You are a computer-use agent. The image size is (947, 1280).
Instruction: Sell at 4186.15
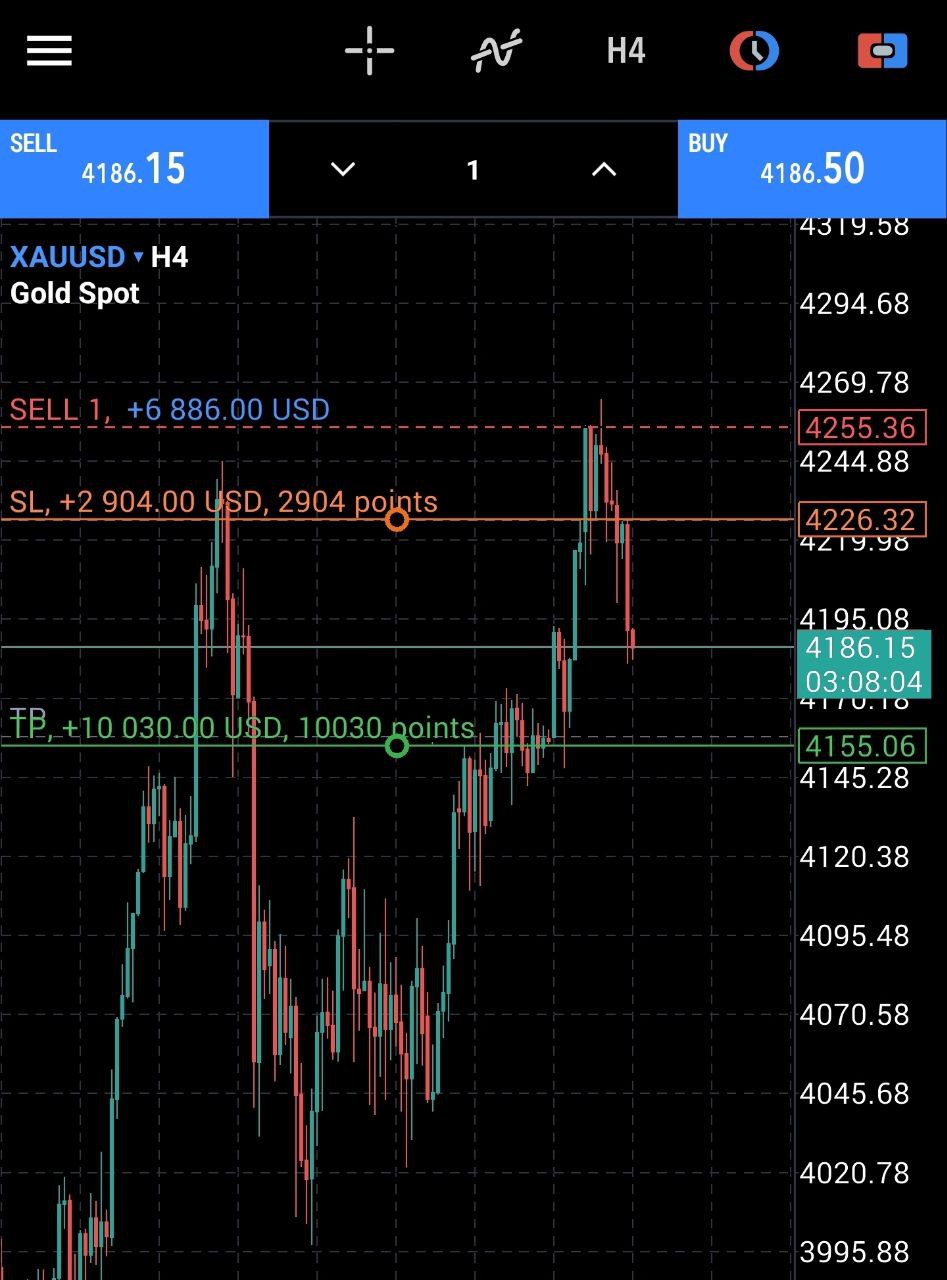(x=134, y=168)
